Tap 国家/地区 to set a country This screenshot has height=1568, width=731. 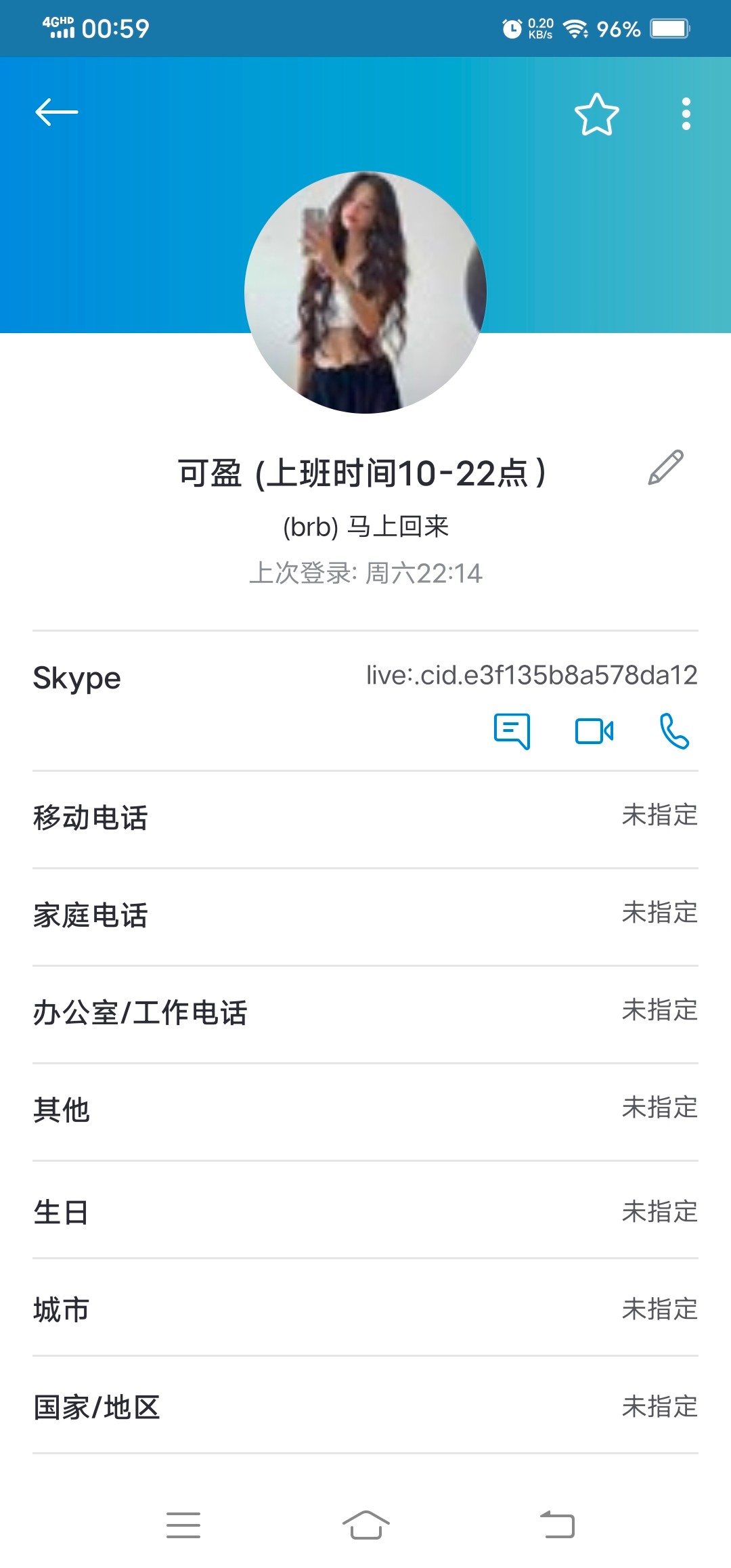(365, 1408)
